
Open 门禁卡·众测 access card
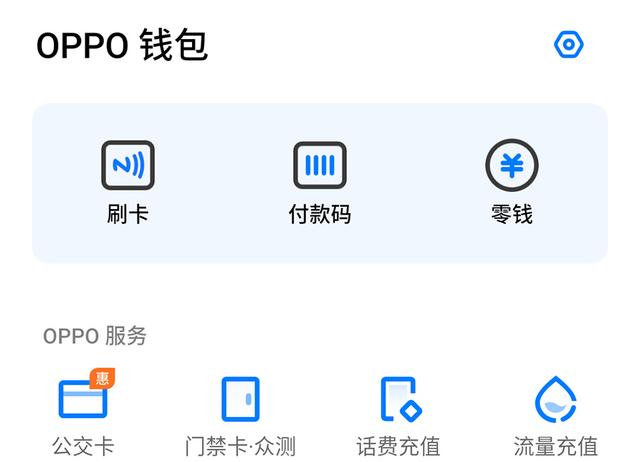coord(241,412)
